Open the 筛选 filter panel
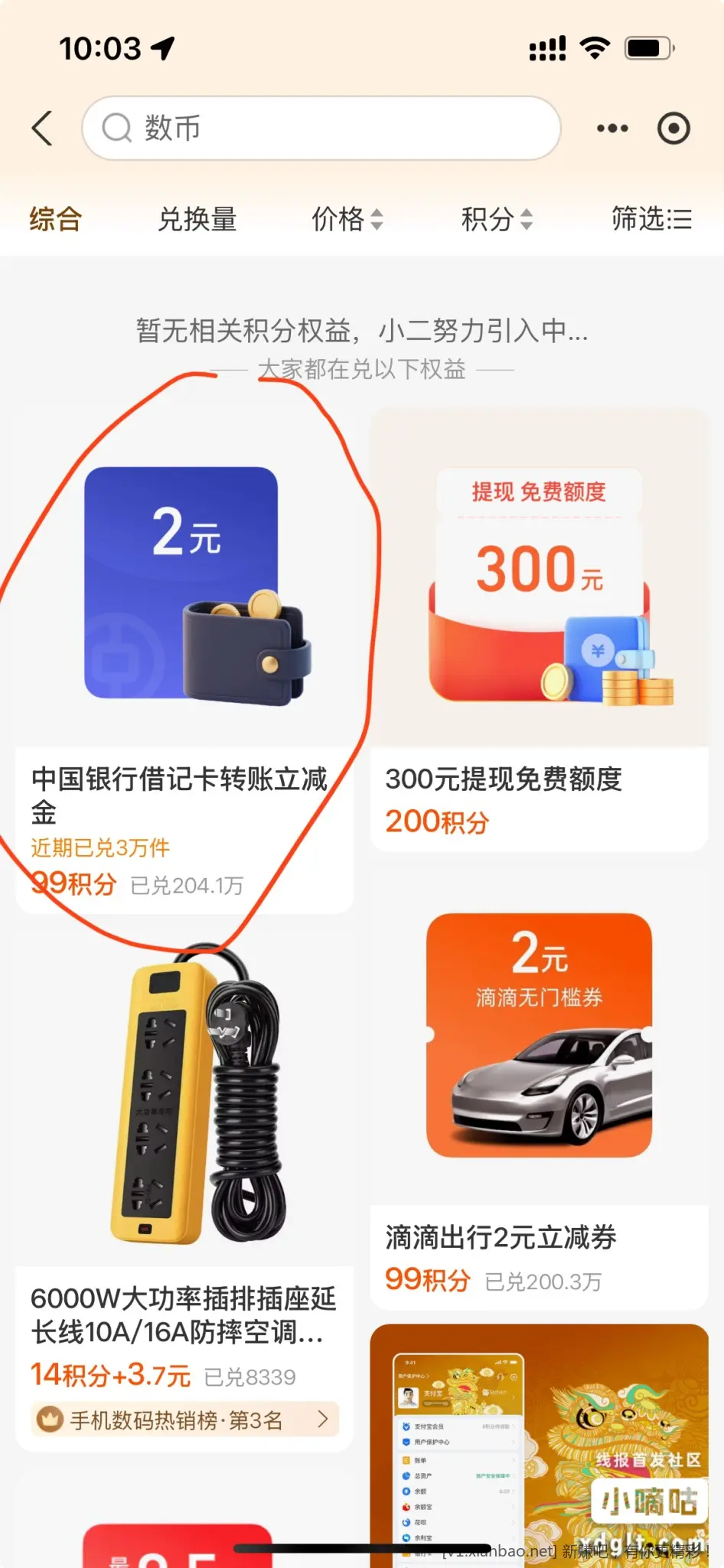 (651, 219)
